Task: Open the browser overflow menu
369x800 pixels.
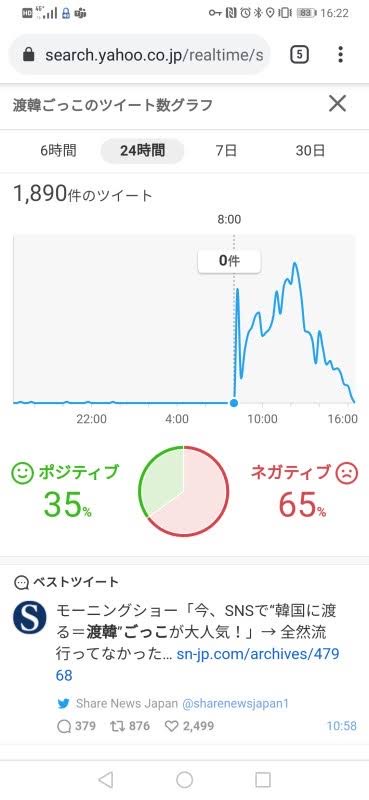Action: click(340, 55)
